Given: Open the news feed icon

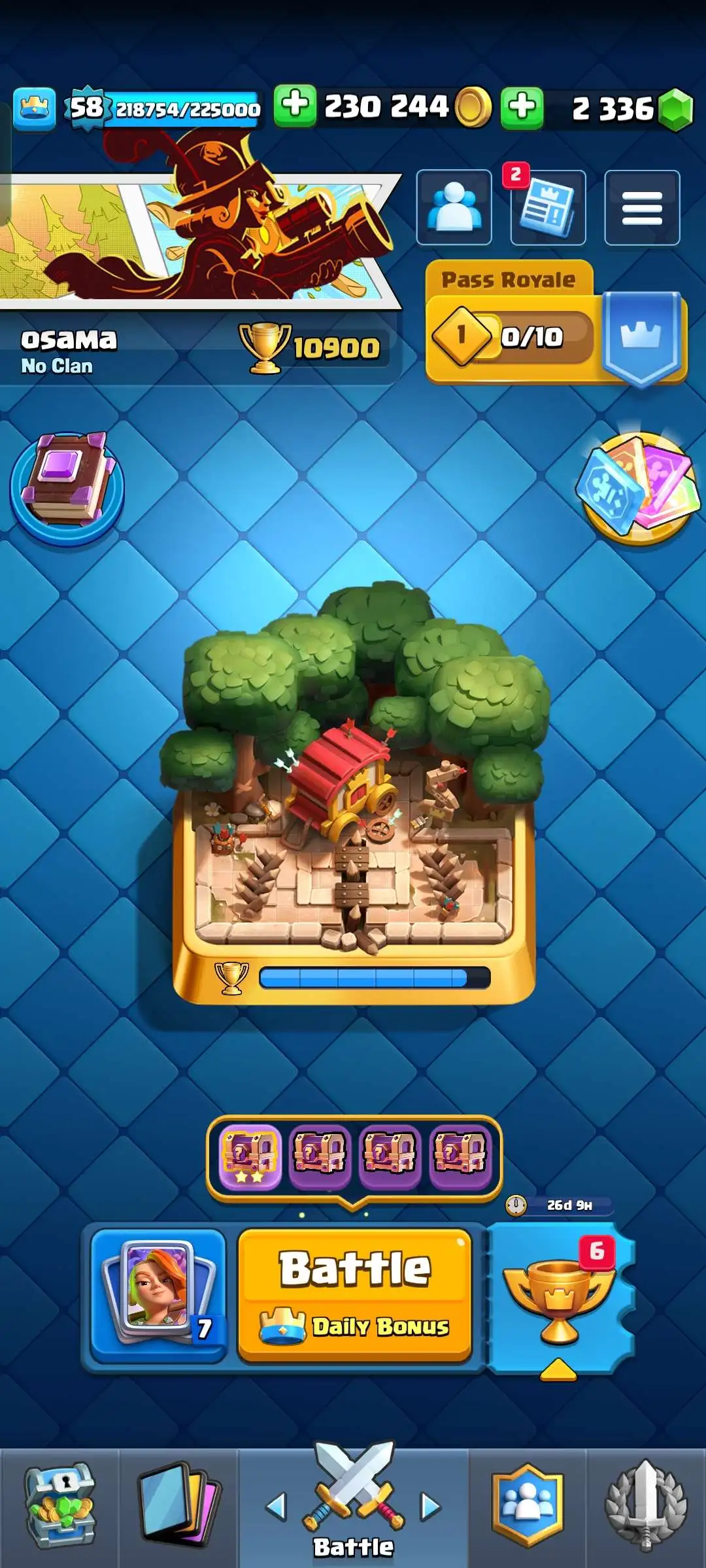Looking at the screenshot, I should pyautogui.click(x=548, y=208).
